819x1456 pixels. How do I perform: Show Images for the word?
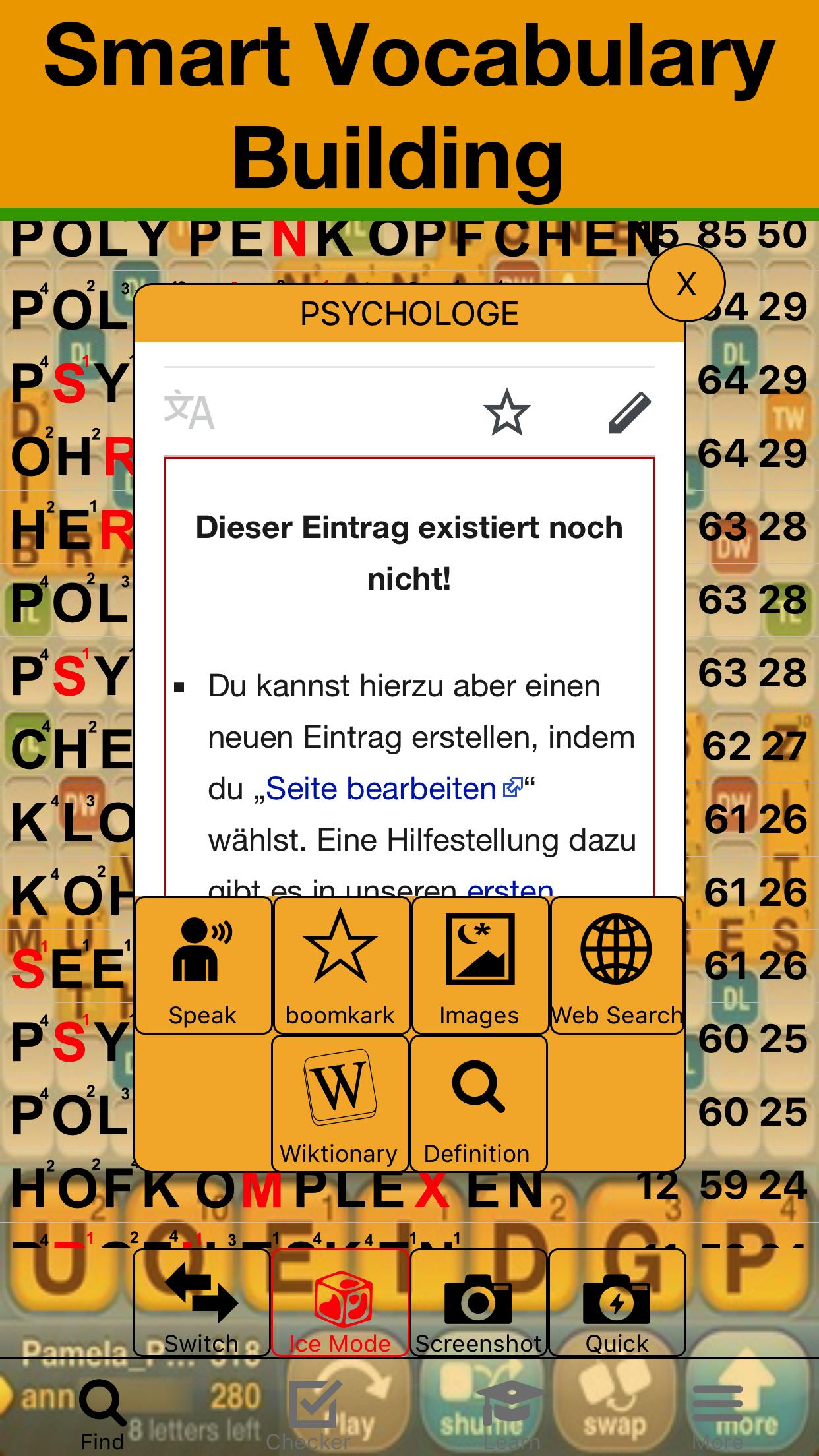click(479, 965)
